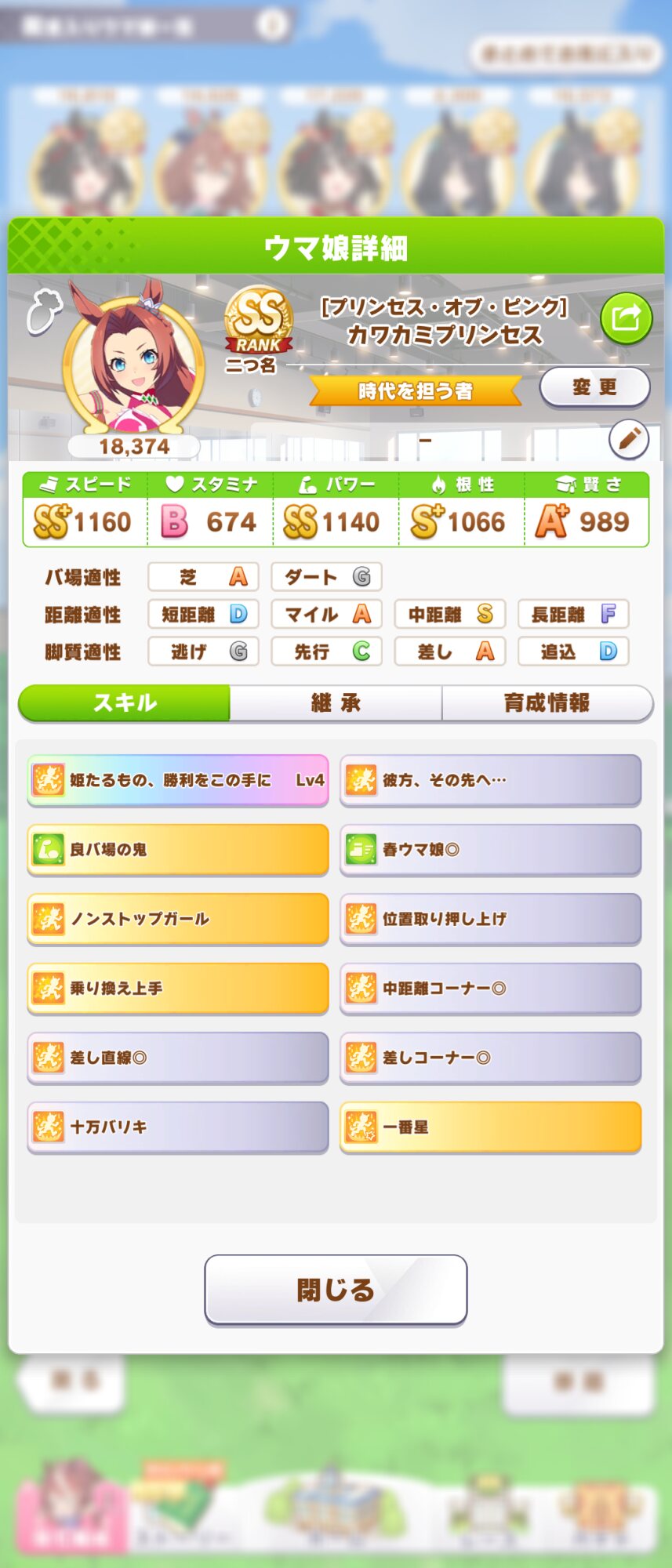Show details for skill 良バ場の鬼
Viewport: 672px width, 1568px height.
click(x=177, y=849)
